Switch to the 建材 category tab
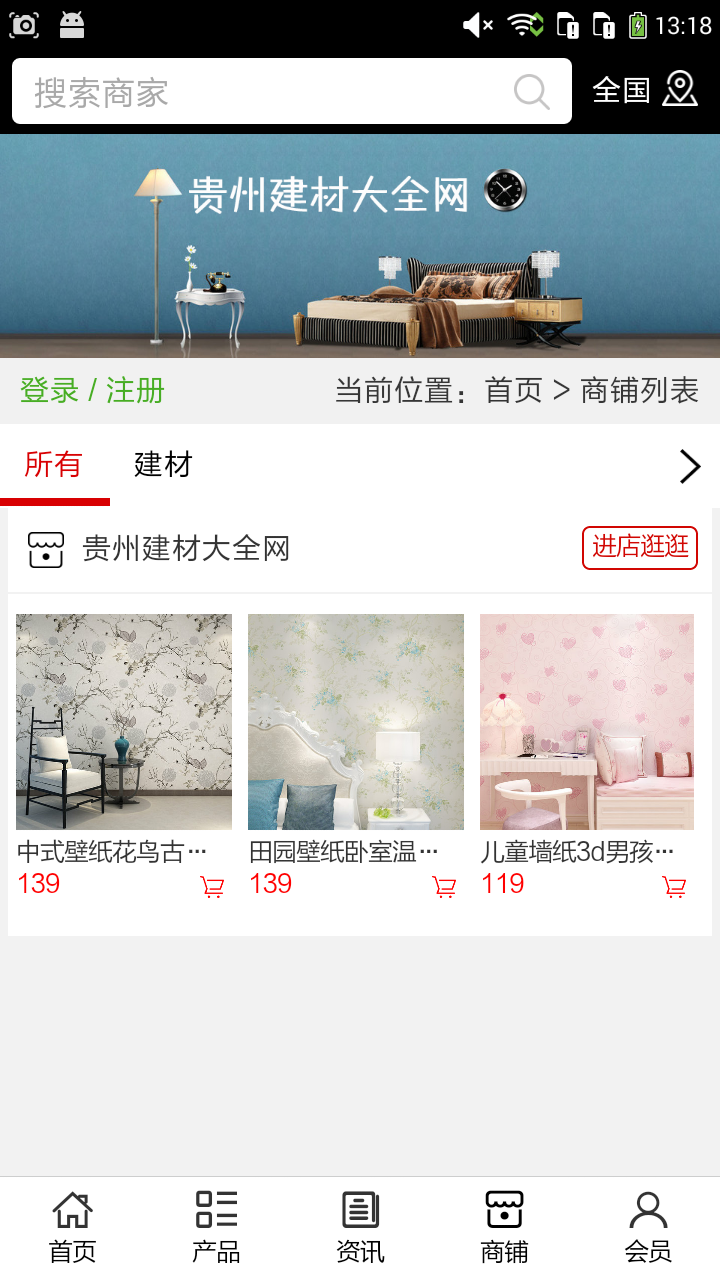 tap(163, 465)
